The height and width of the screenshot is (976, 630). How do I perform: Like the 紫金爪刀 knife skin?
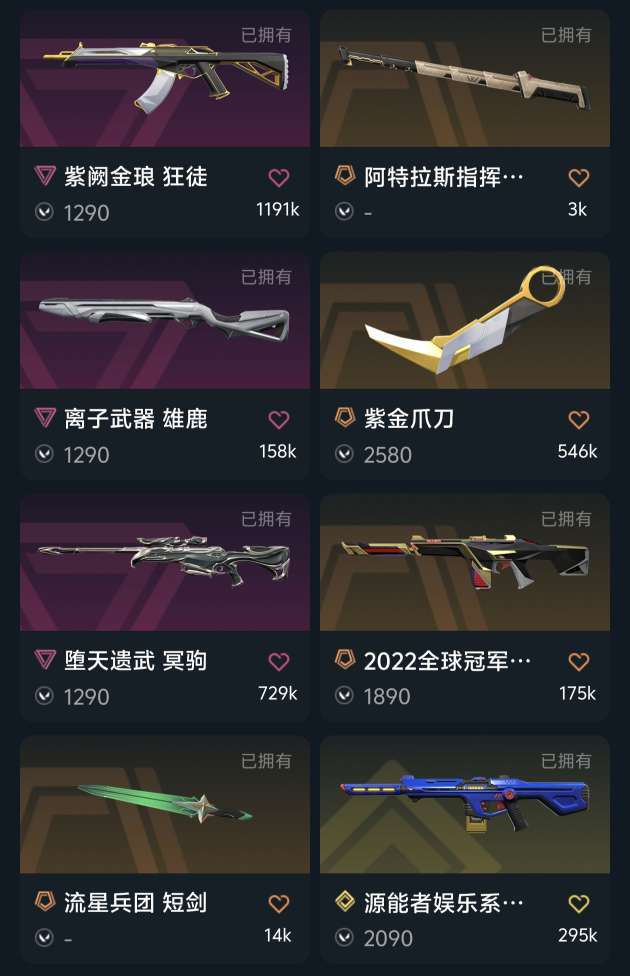[x=579, y=420]
